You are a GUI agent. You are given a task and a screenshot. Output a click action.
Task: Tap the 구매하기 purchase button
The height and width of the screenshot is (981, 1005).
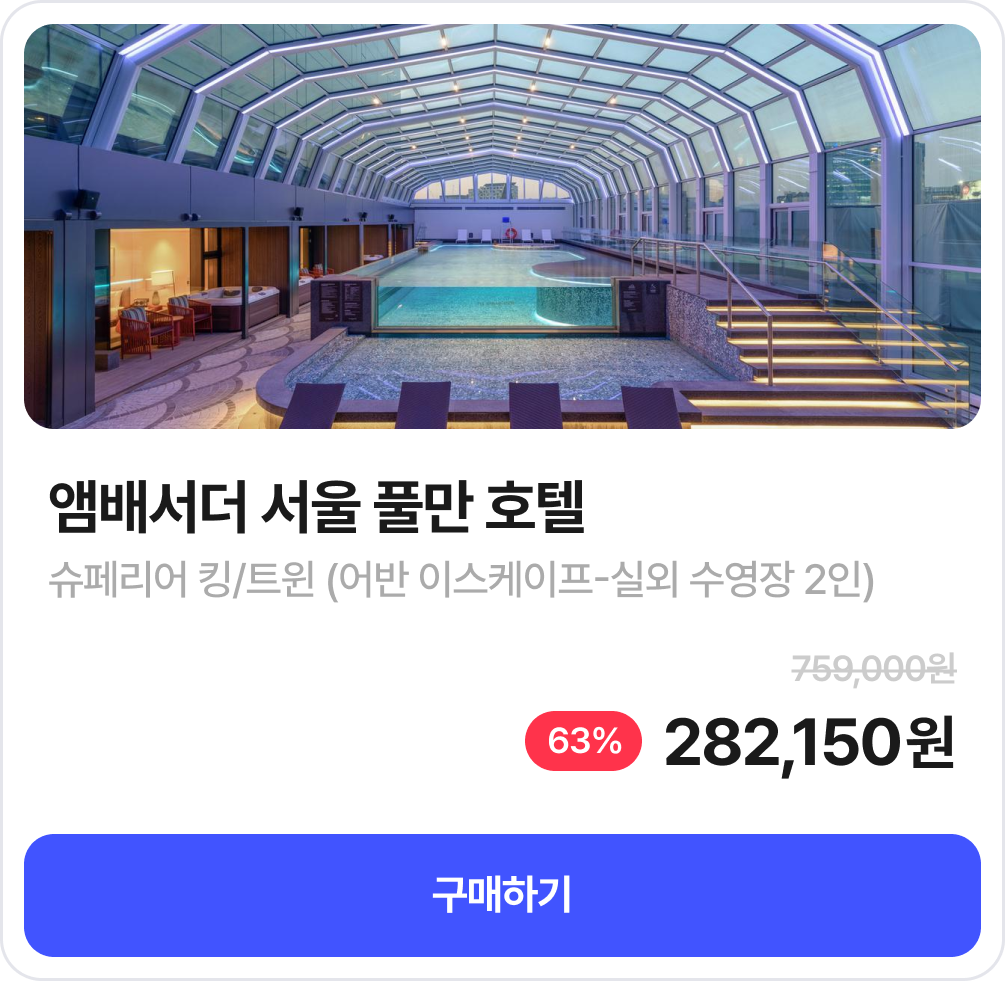502,895
